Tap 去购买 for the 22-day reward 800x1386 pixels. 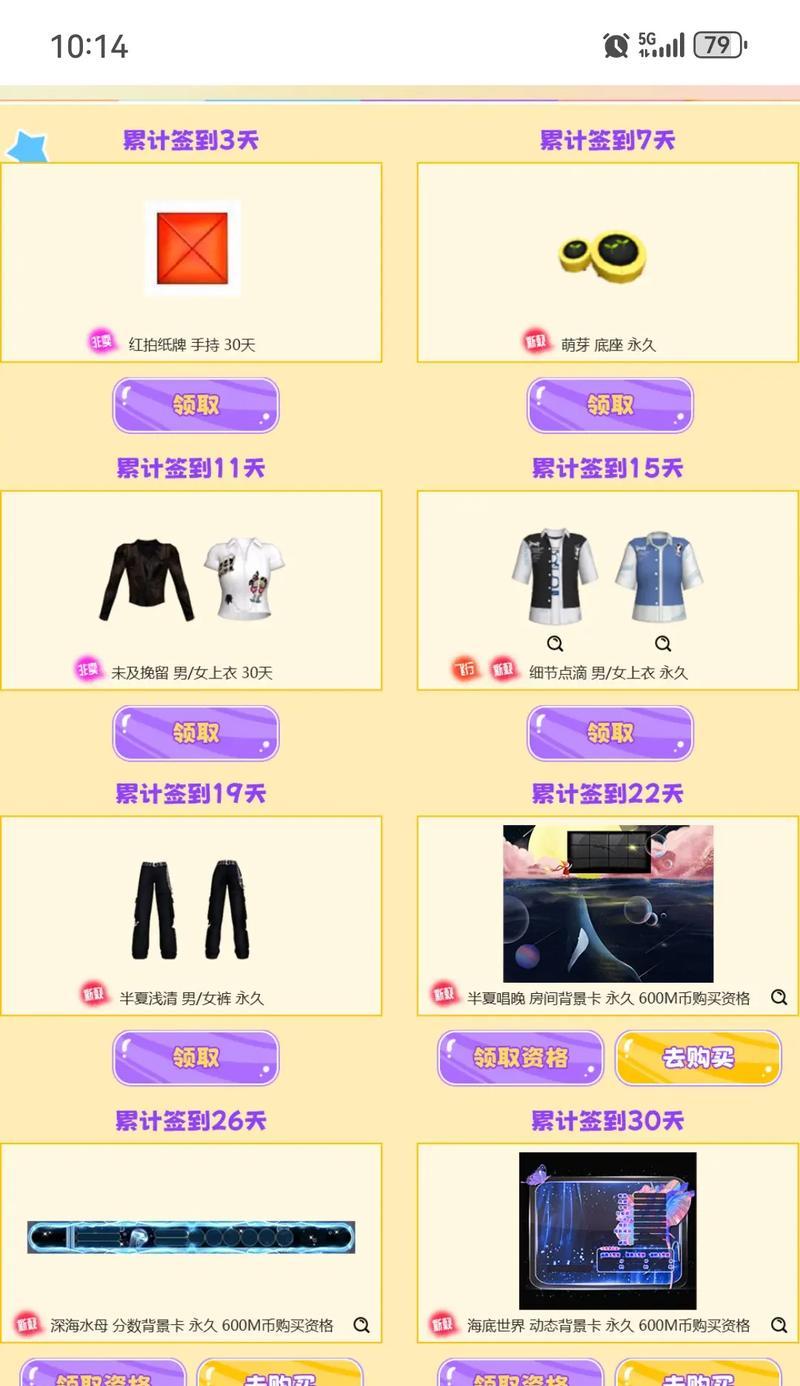[697, 1058]
